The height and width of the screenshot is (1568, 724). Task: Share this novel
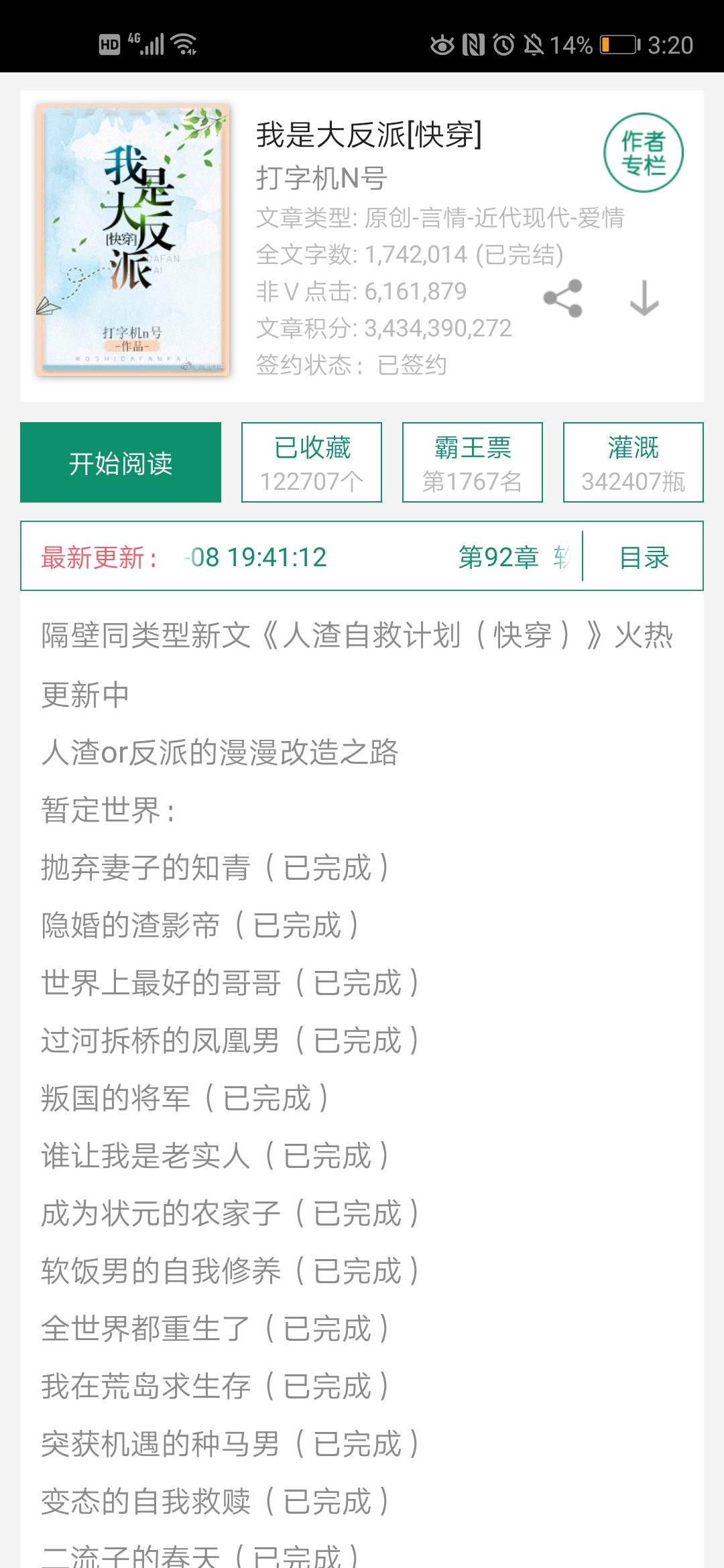click(563, 298)
